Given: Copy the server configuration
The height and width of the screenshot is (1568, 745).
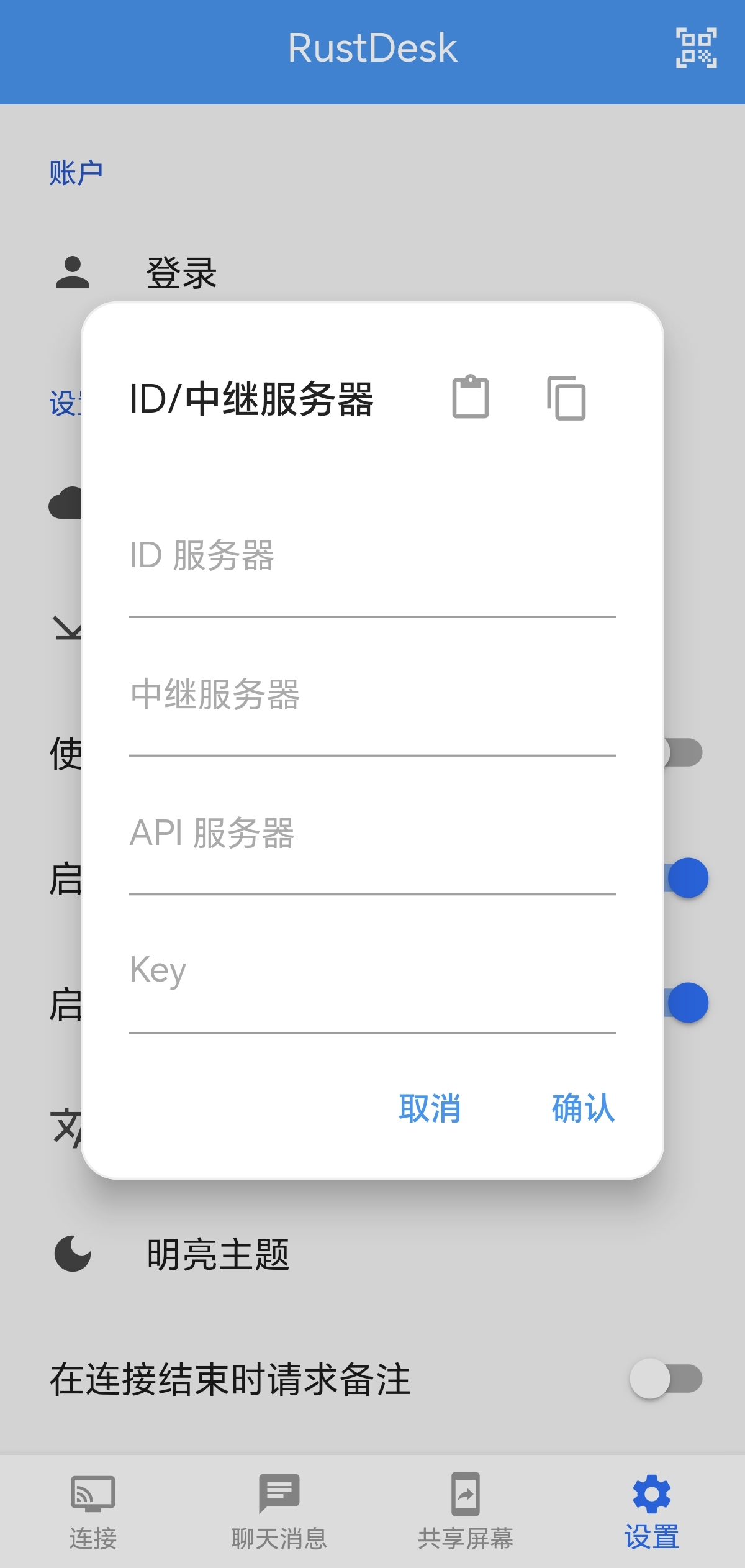Looking at the screenshot, I should click(x=566, y=398).
